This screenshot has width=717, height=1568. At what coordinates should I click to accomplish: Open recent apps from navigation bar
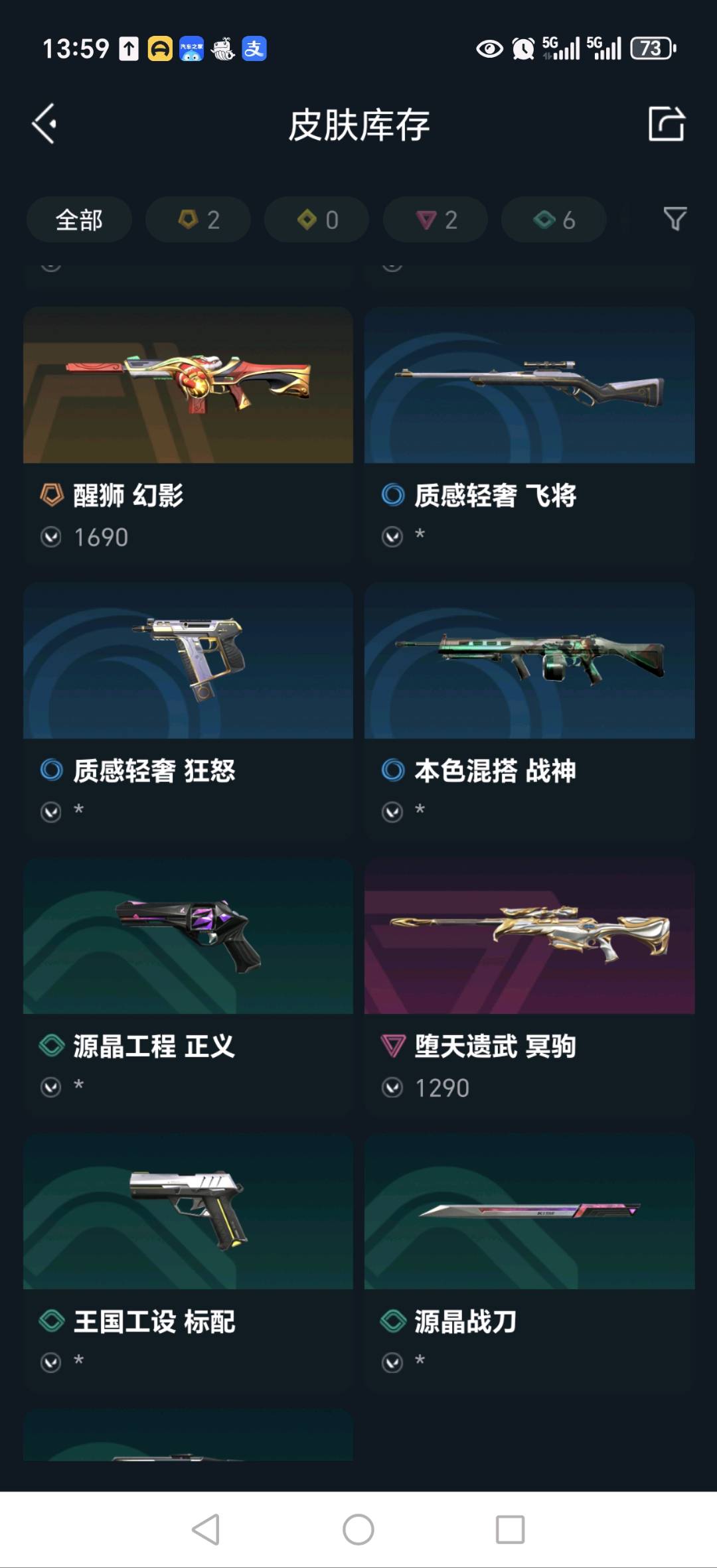pos(510,1530)
